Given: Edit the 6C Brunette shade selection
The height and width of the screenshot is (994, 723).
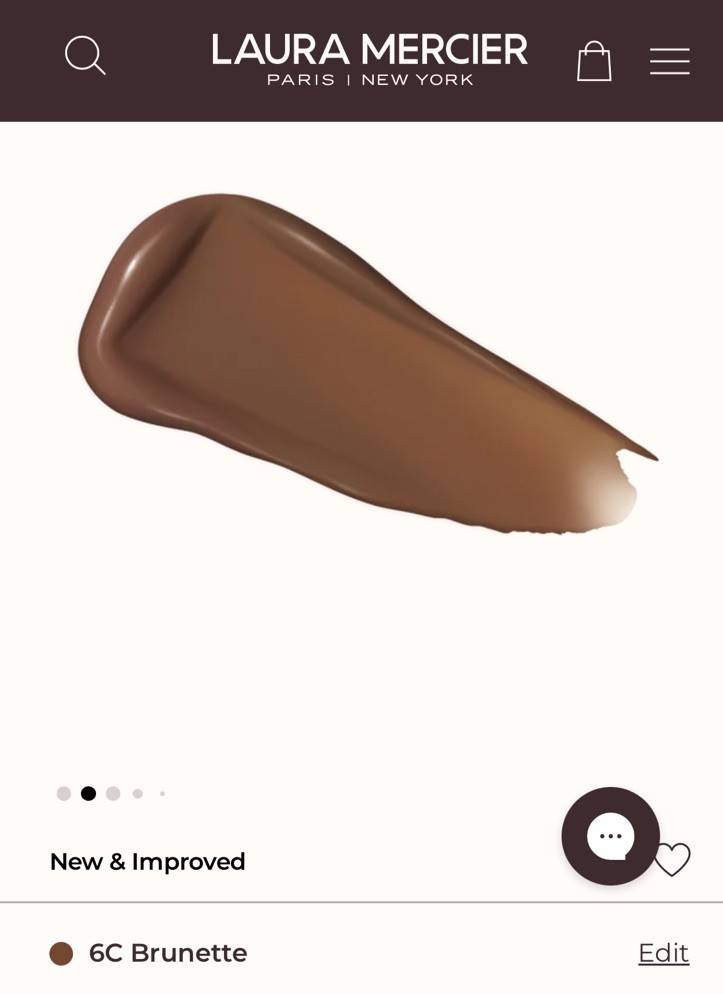Looking at the screenshot, I should (x=663, y=953).
